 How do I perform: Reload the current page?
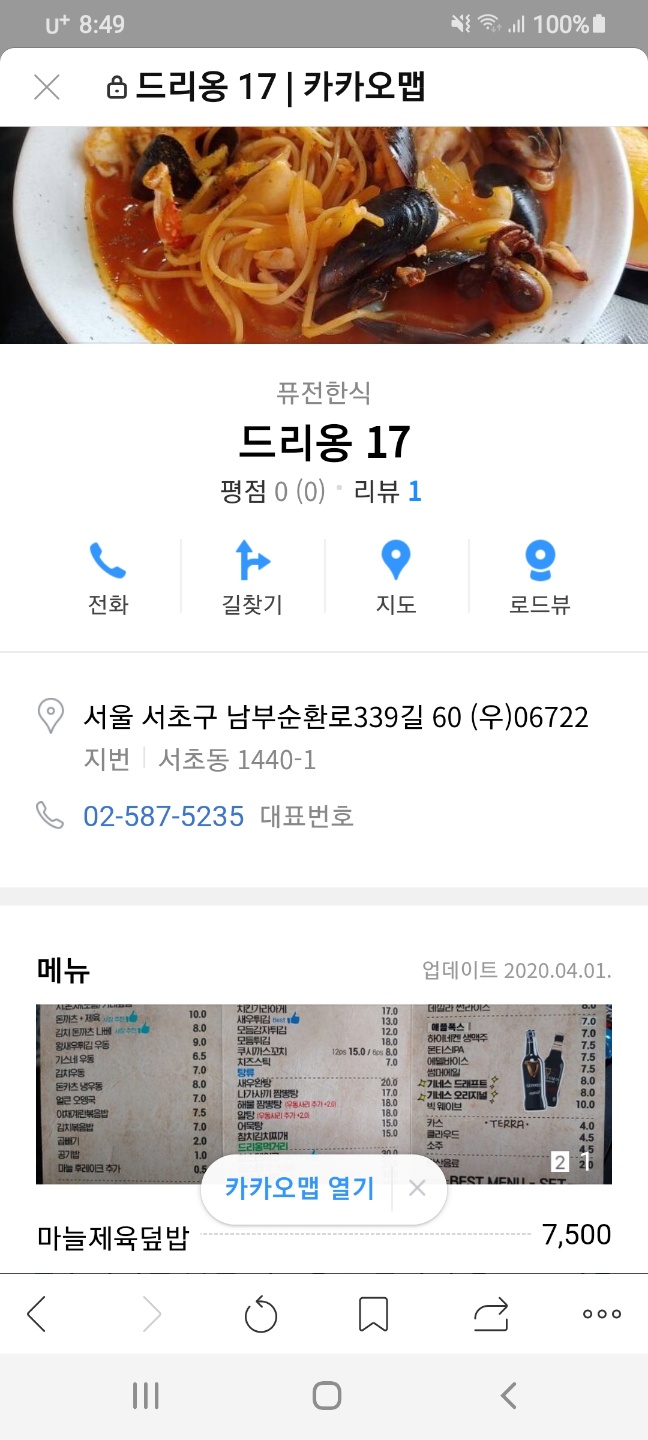260,1314
